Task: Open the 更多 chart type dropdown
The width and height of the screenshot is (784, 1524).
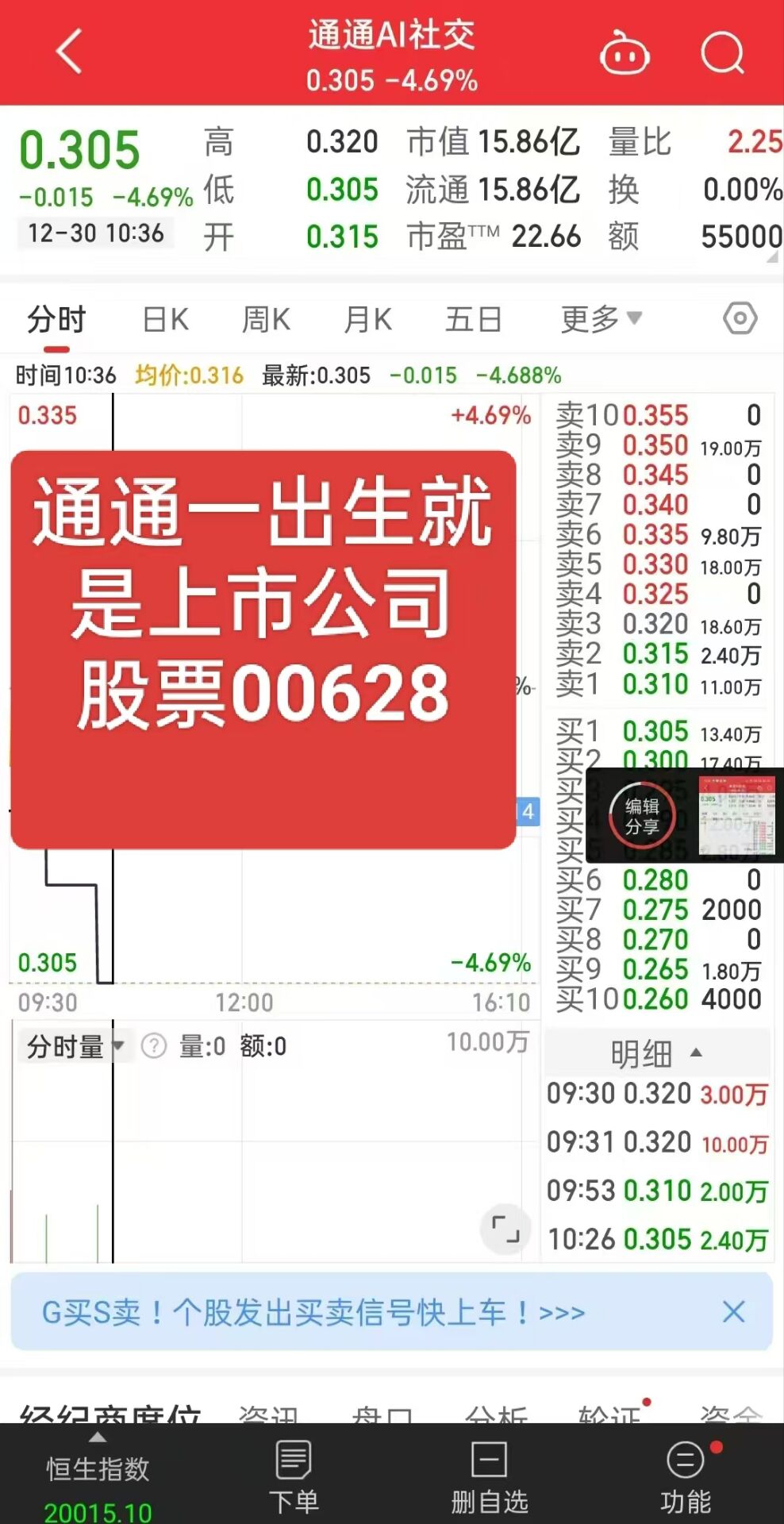Action: tap(599, 317)
